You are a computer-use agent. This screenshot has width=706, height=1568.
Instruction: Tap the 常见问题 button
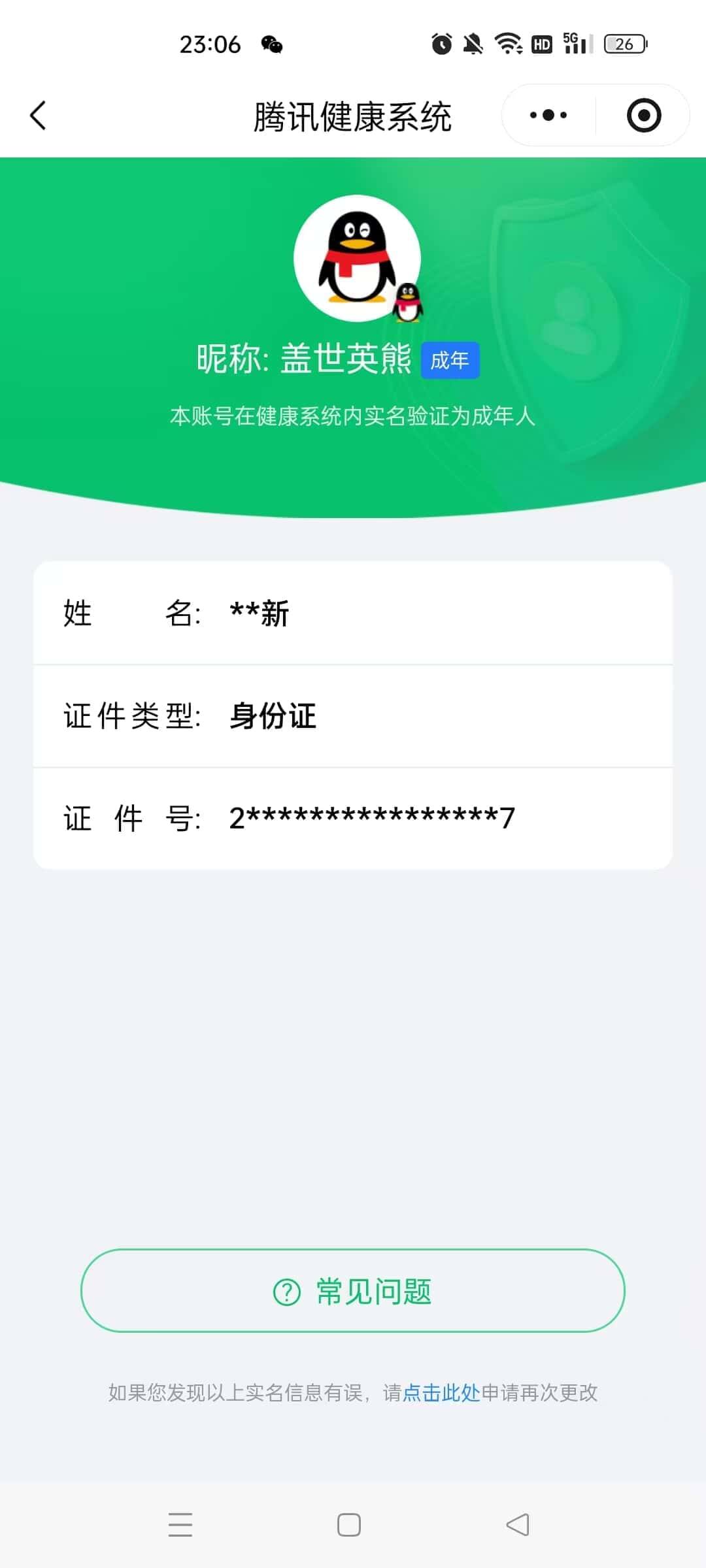[x=353, y=1290]
